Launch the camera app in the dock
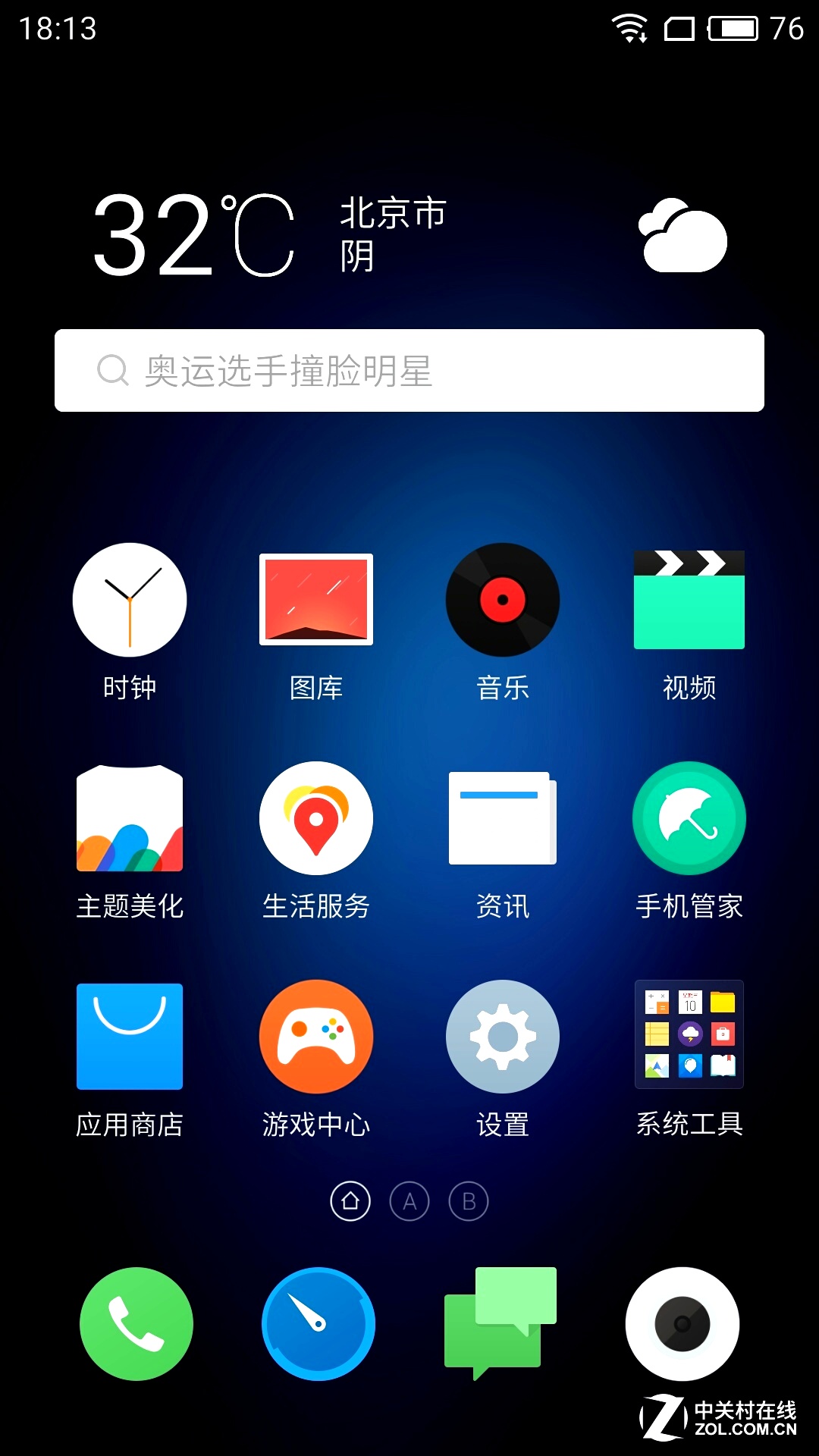The height and width of the screenshot is (1456, 819). pos(682,1324)
